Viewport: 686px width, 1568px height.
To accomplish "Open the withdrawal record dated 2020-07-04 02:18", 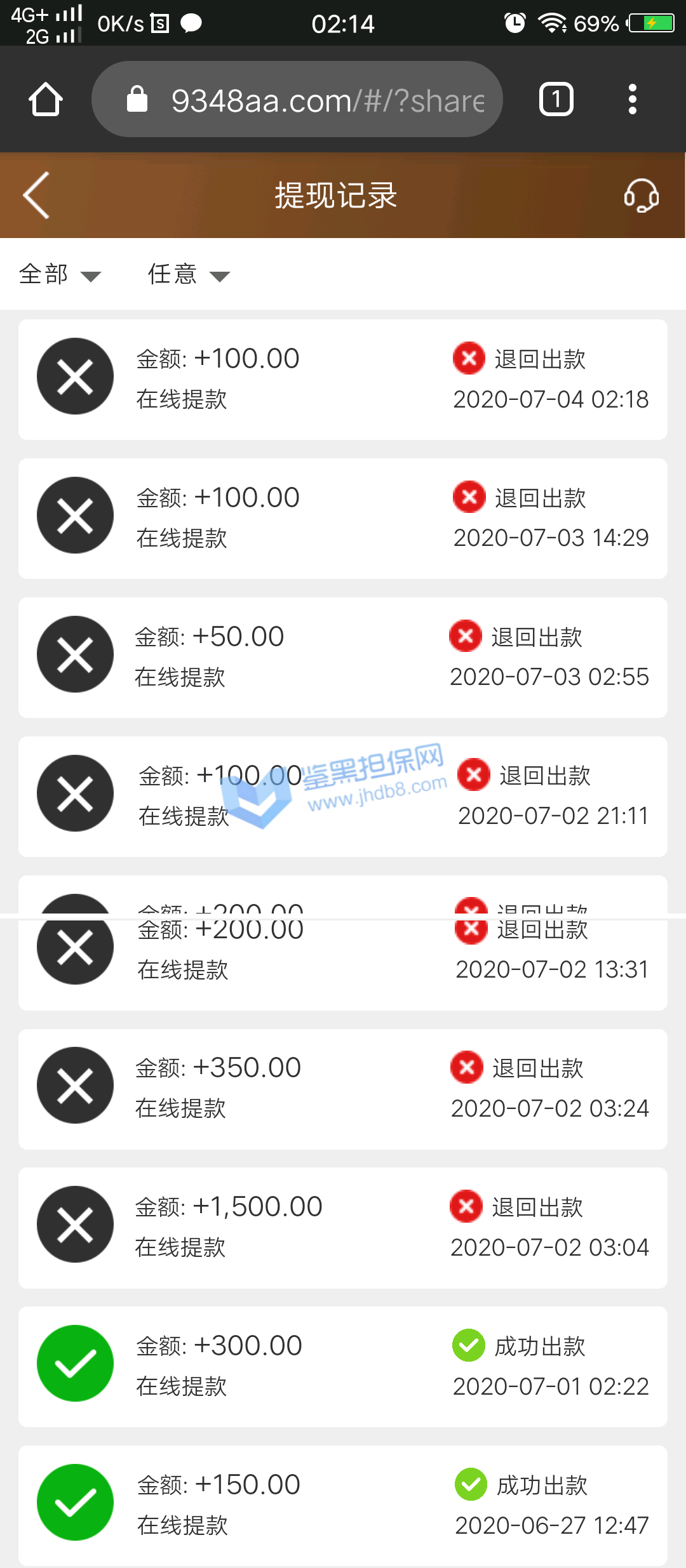I will pyautogui.click(x=343, y=379).
